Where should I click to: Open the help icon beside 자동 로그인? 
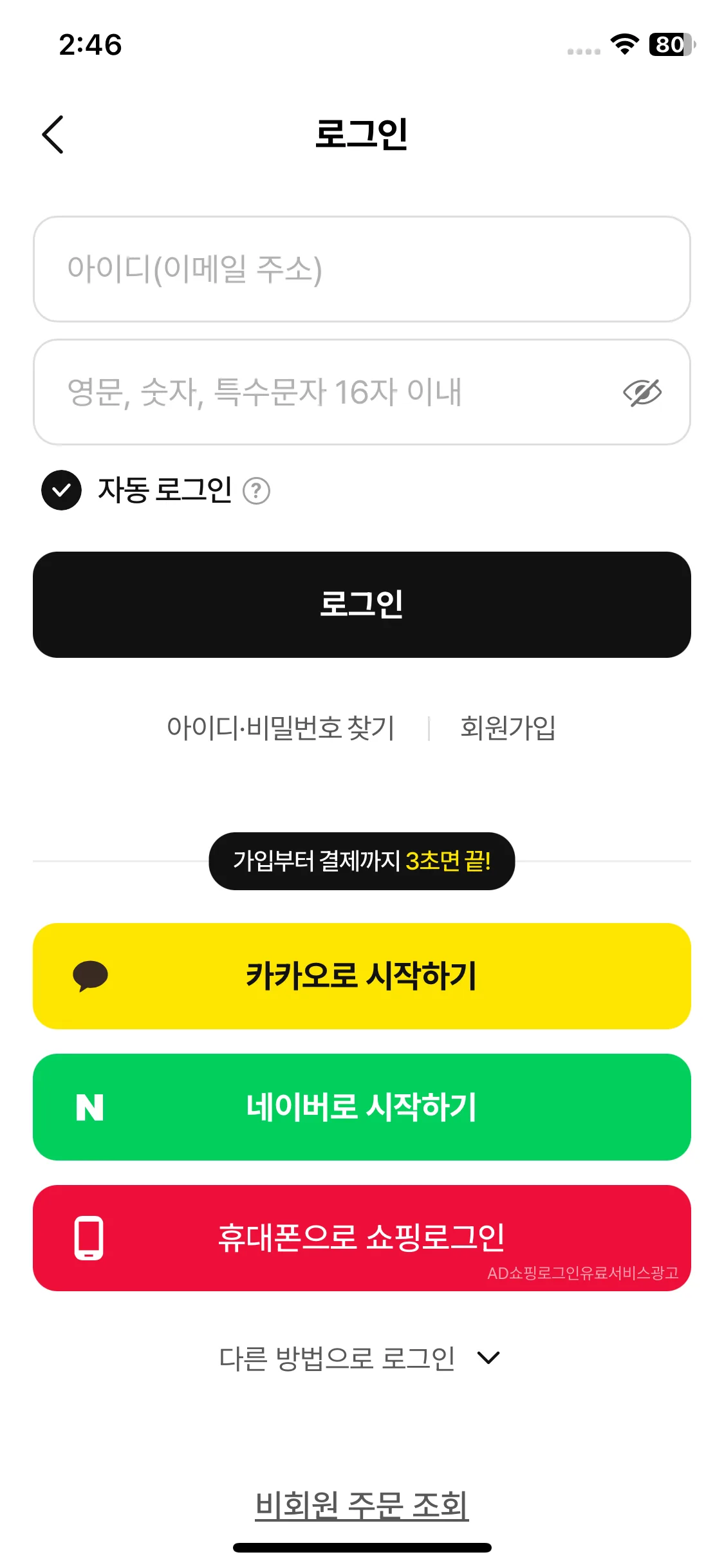[x=256, y=491]
